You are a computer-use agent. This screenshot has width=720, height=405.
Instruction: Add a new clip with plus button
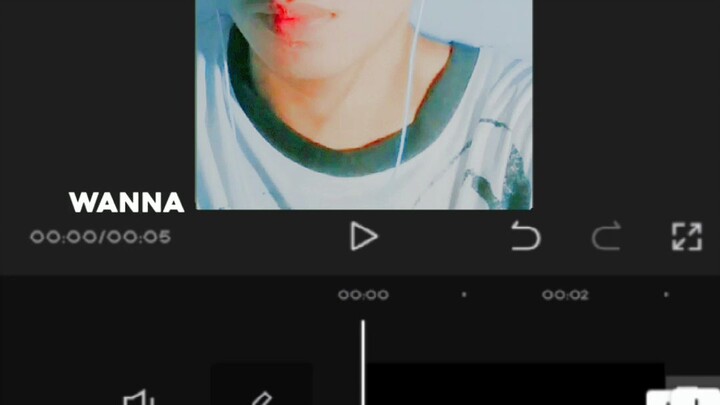(x=685, y=397)
